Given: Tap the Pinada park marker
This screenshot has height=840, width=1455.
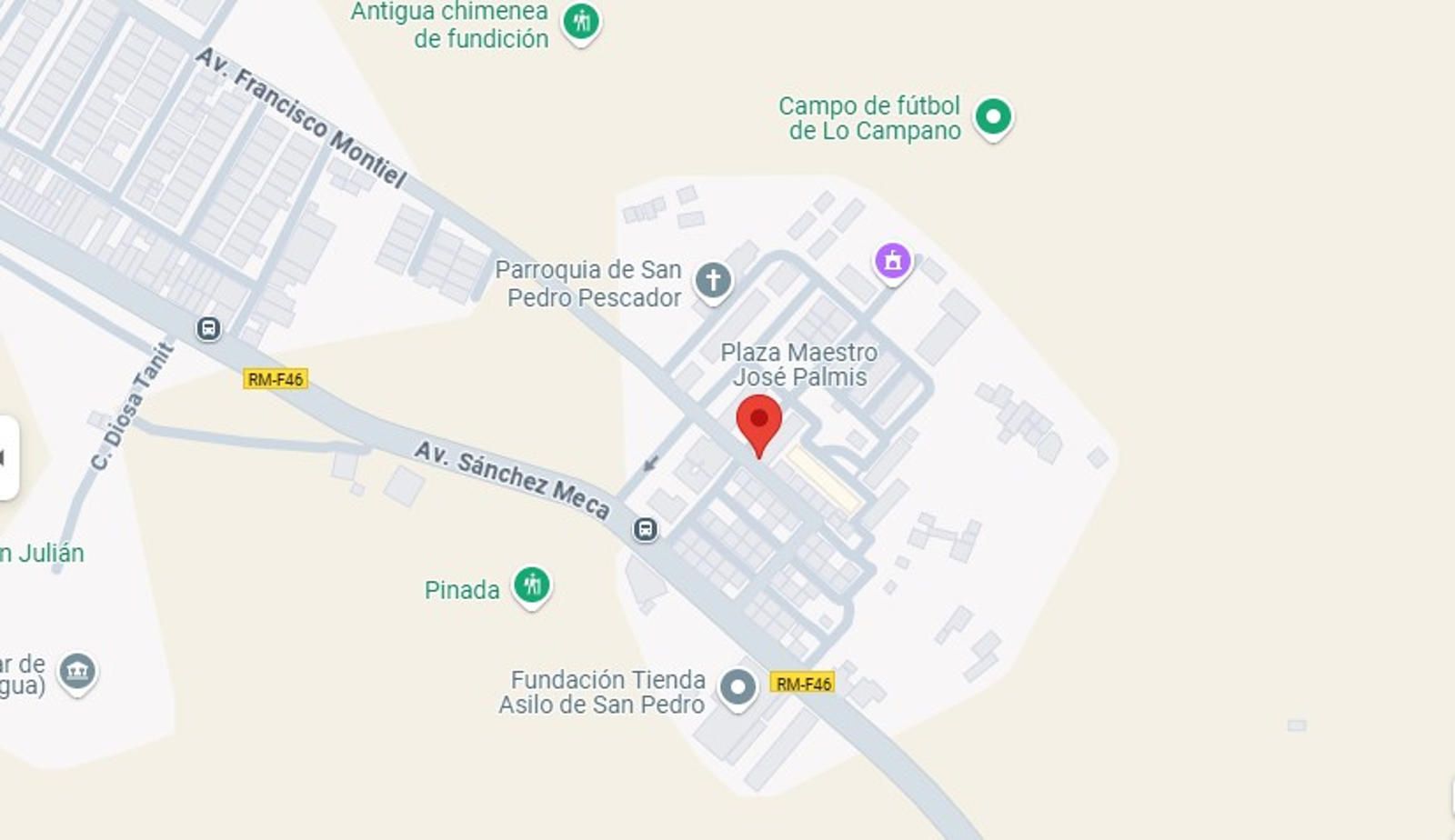Looking at the screenshot, I should coord(531,585).
